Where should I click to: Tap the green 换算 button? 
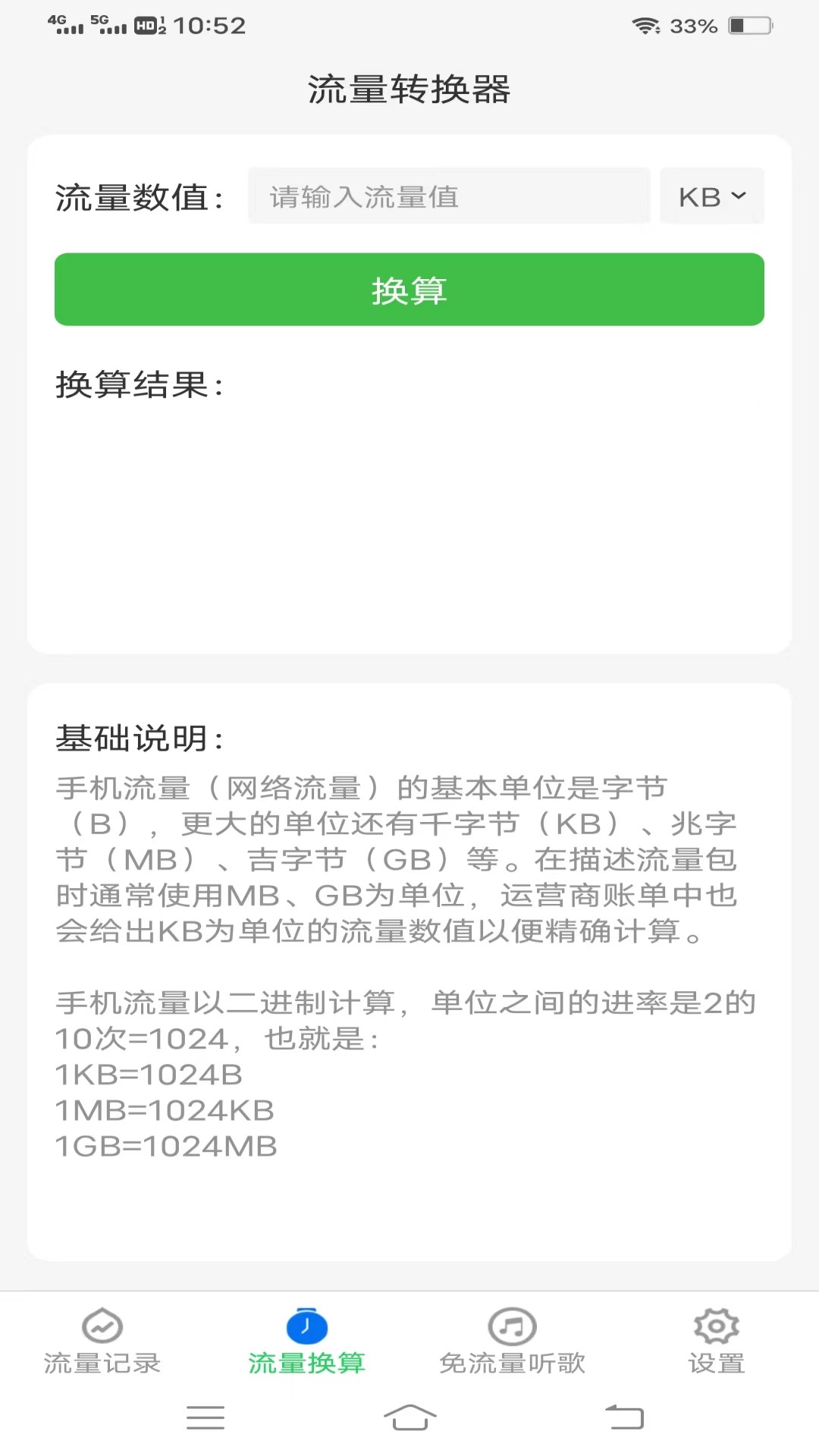click(409, 290)
